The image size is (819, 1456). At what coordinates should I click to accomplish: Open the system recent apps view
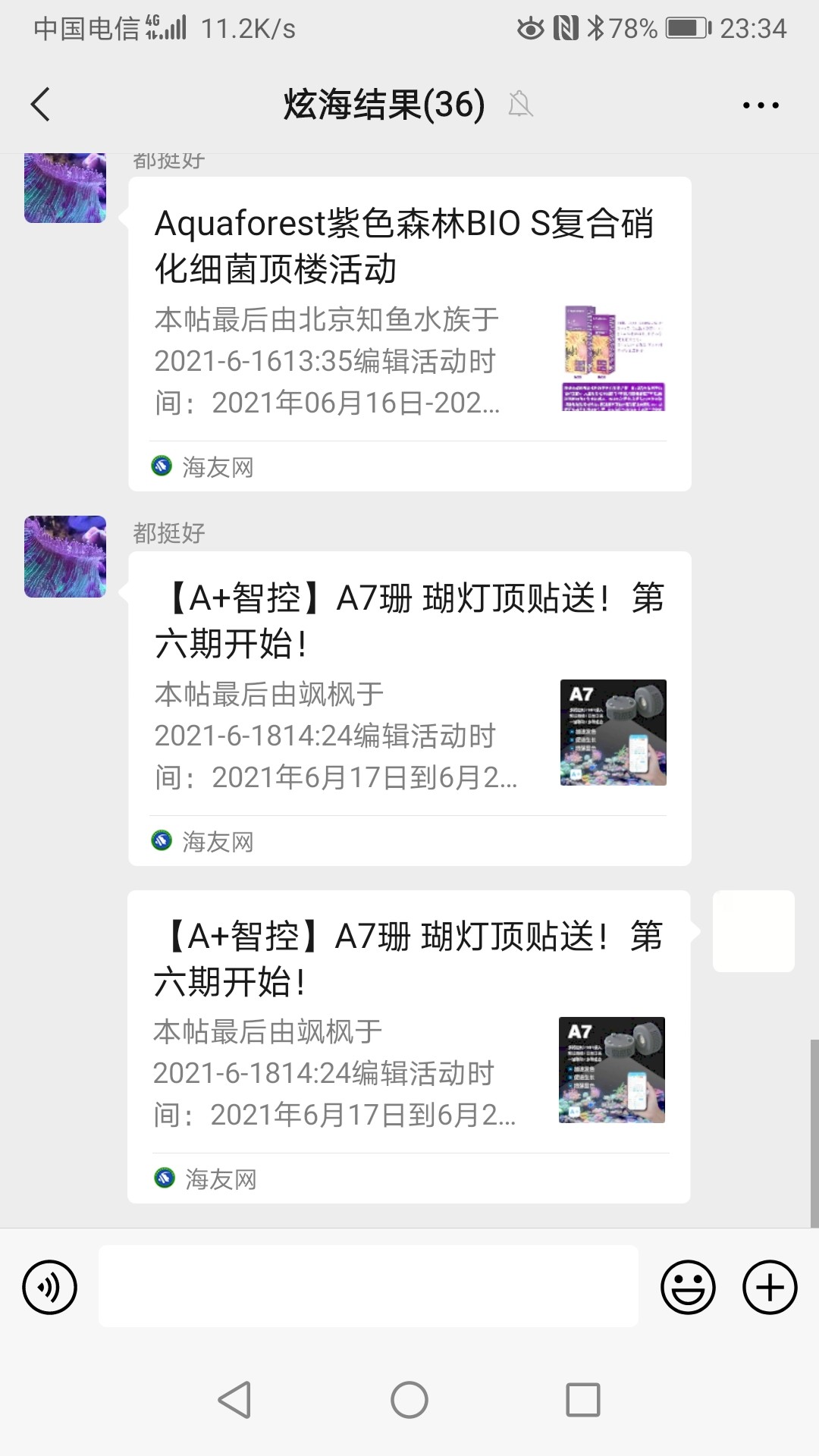pyautogui.click(x=583, y=1400)
